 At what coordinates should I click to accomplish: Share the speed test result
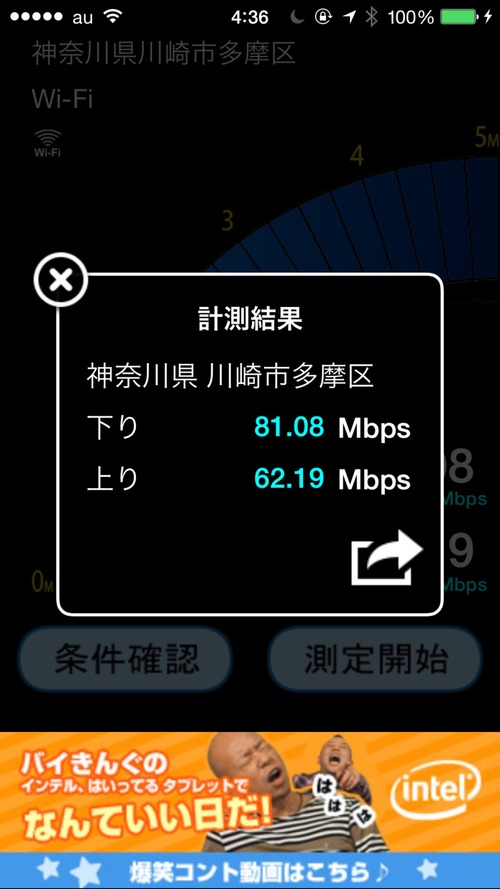(387, 557)
